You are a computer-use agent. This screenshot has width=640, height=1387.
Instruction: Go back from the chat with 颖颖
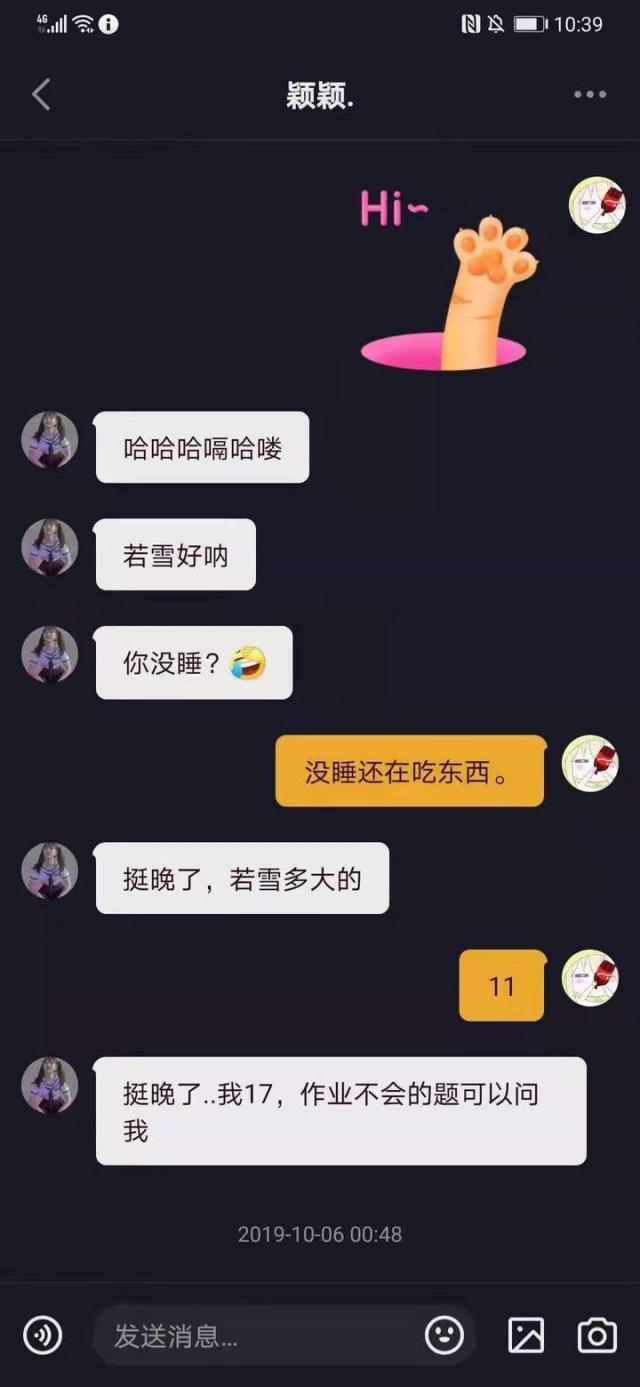click(41, 95)
